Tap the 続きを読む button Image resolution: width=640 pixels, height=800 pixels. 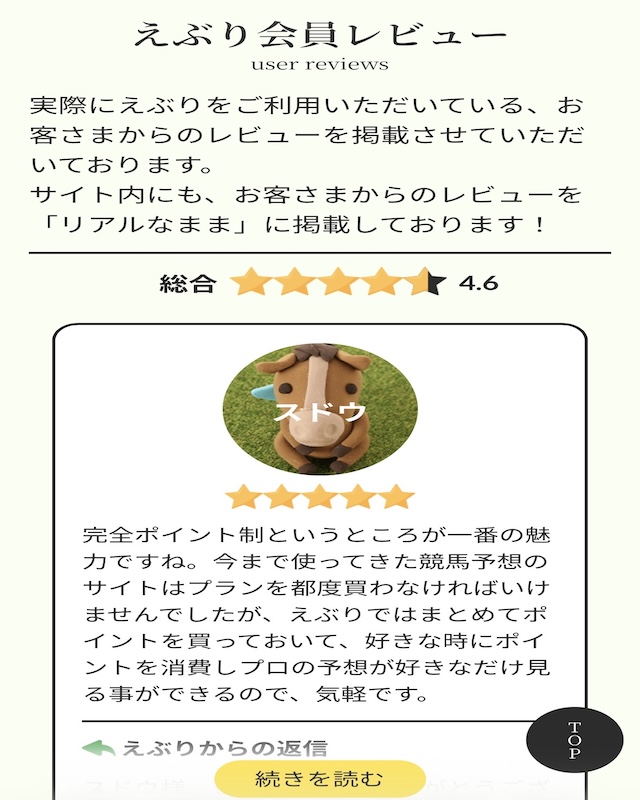[320, 778]
